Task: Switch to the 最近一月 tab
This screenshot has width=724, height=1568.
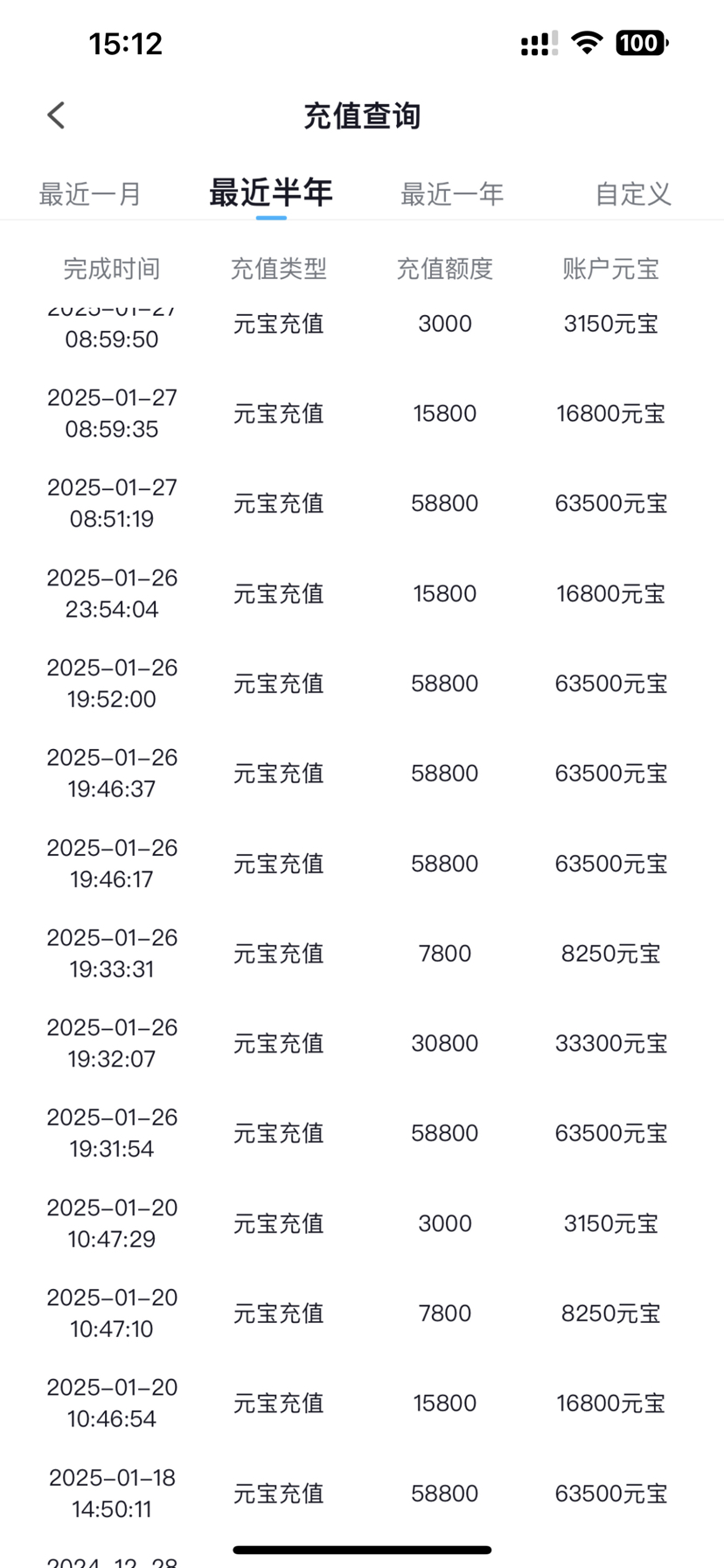Action: point(90,193)
